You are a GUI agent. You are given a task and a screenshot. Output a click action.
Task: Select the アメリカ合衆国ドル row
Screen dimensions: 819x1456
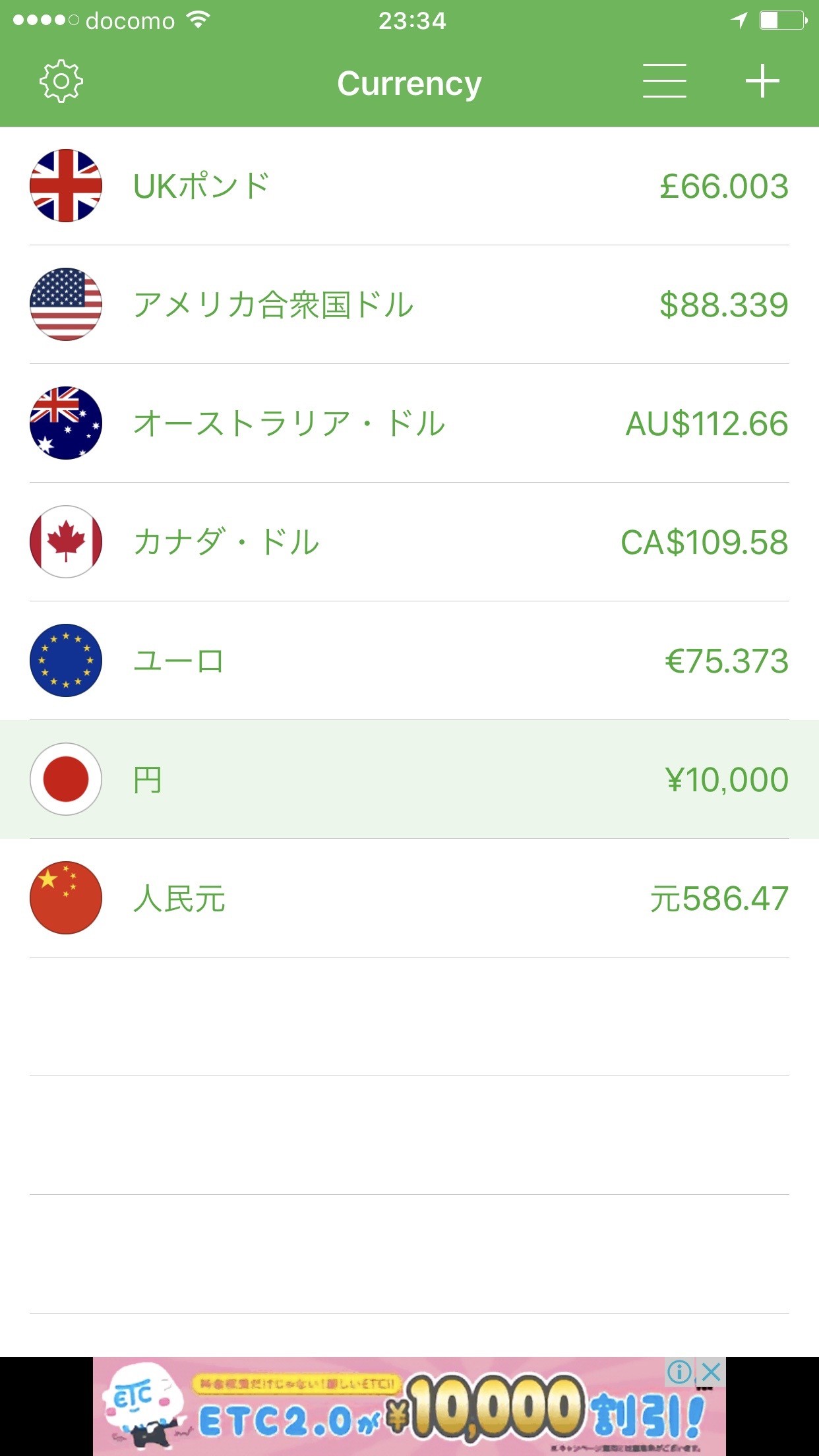click(409, 305)
